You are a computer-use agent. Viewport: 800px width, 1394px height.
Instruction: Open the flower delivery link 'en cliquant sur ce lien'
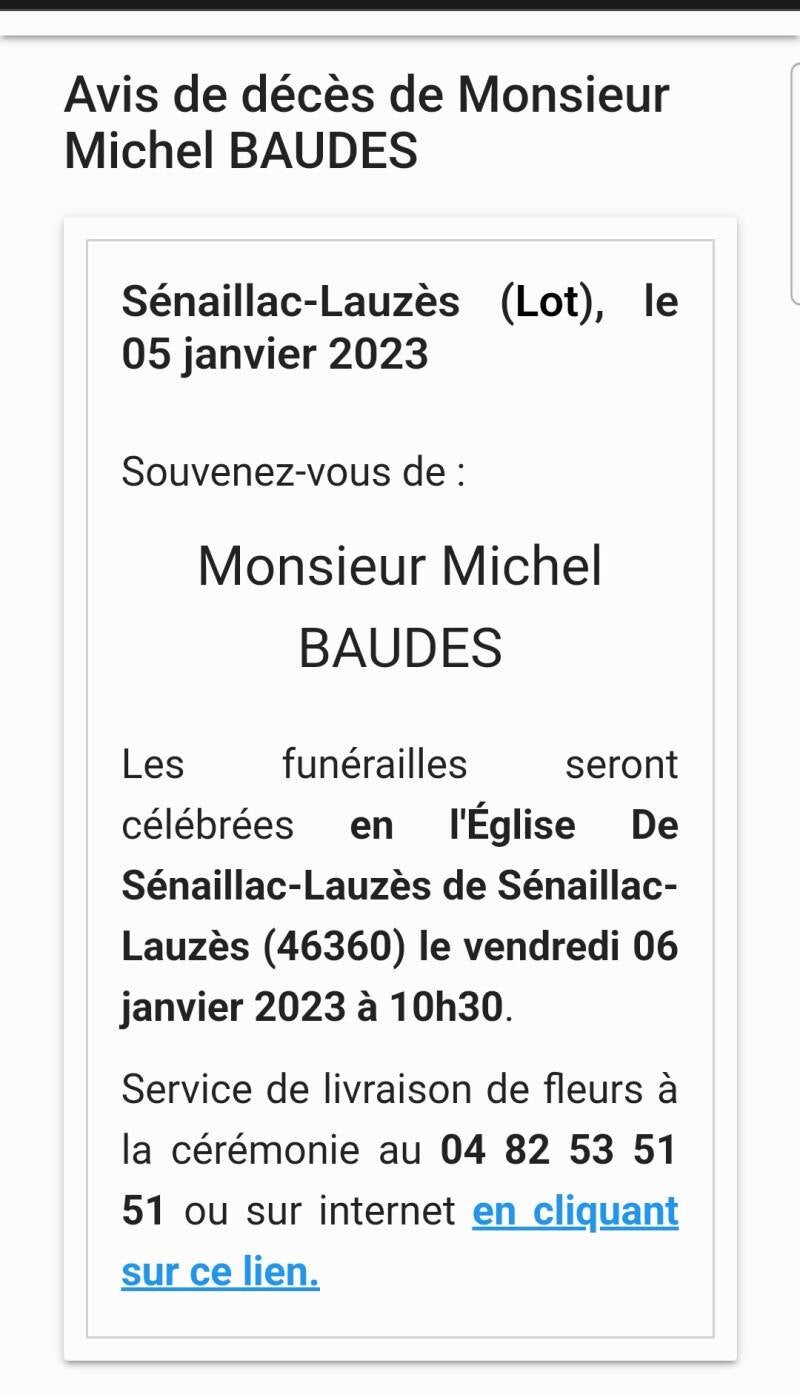(x=575, y=1212)
